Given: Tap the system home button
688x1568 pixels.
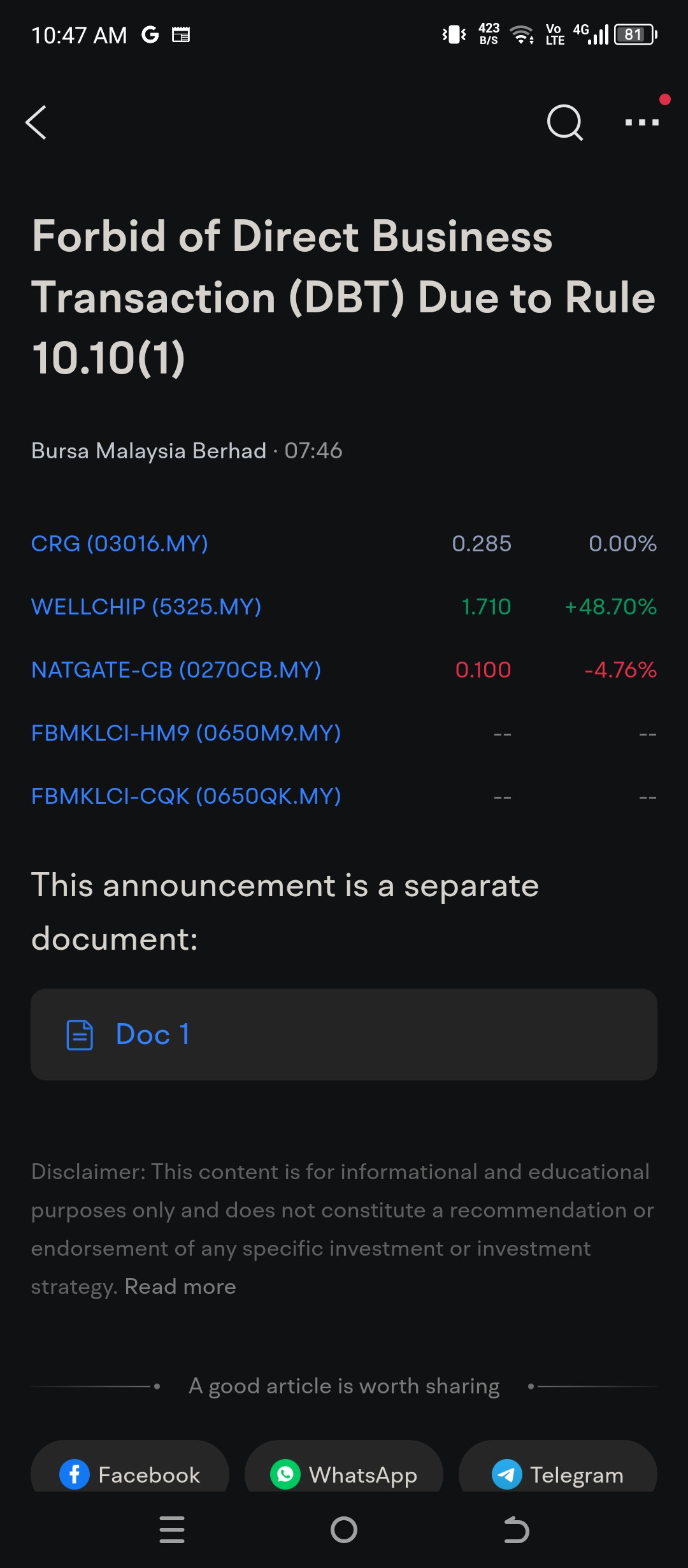Looking at the screenshot, I should pyautogui.click(x=344, y=1530).
